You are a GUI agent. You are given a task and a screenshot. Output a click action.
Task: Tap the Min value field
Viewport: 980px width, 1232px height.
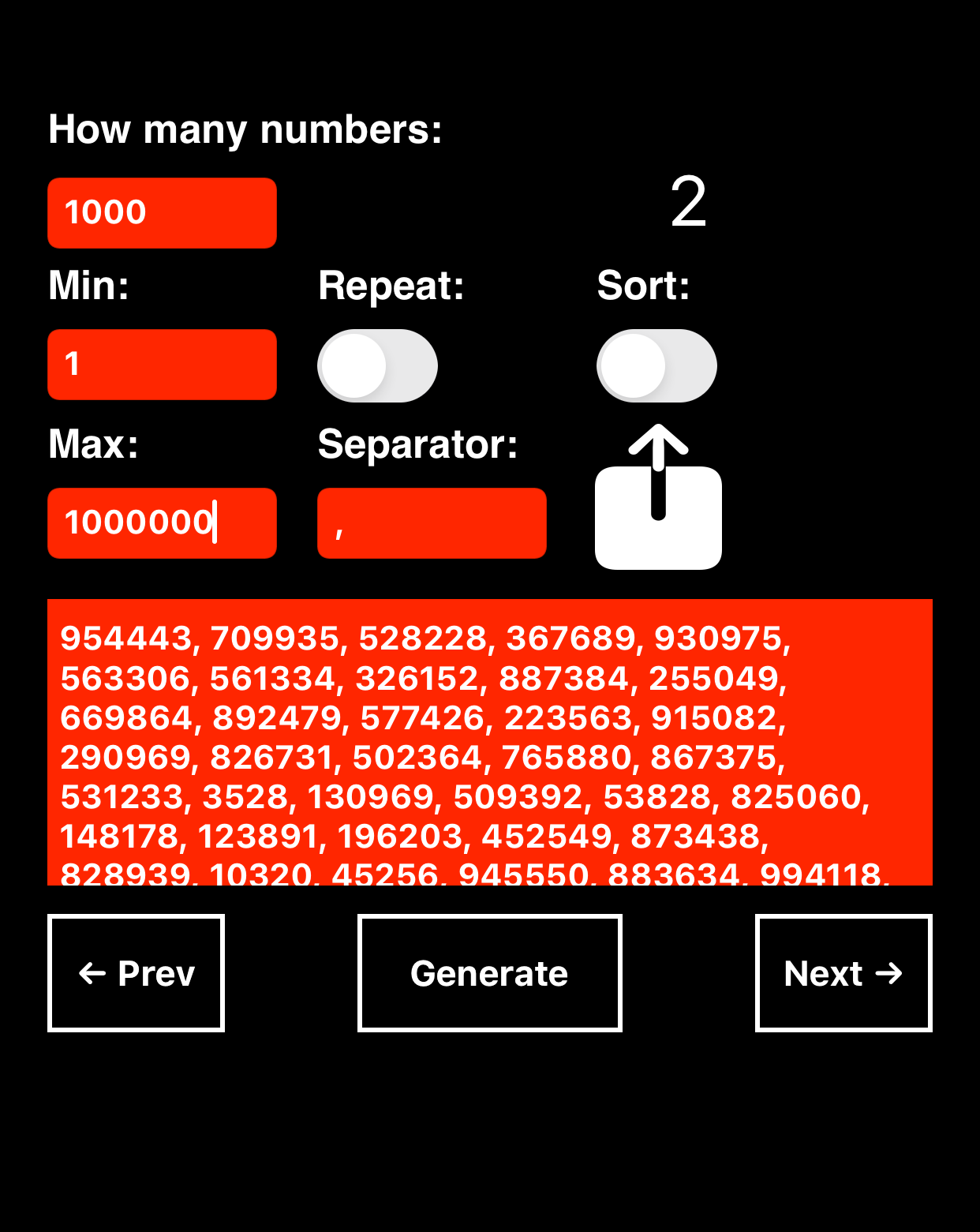162,365
